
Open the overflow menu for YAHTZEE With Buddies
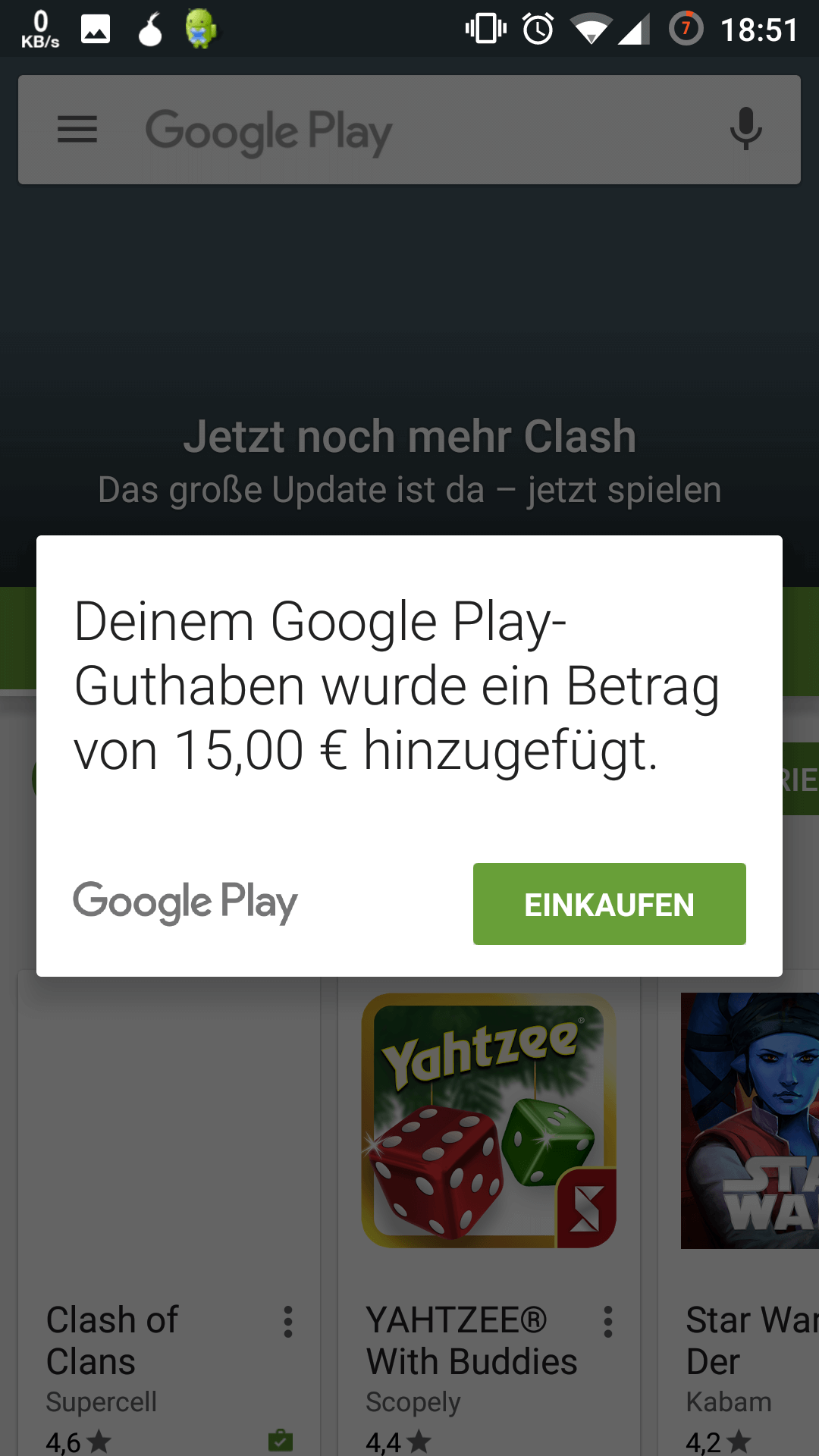pyautogui.click(x=608, y=1322)
